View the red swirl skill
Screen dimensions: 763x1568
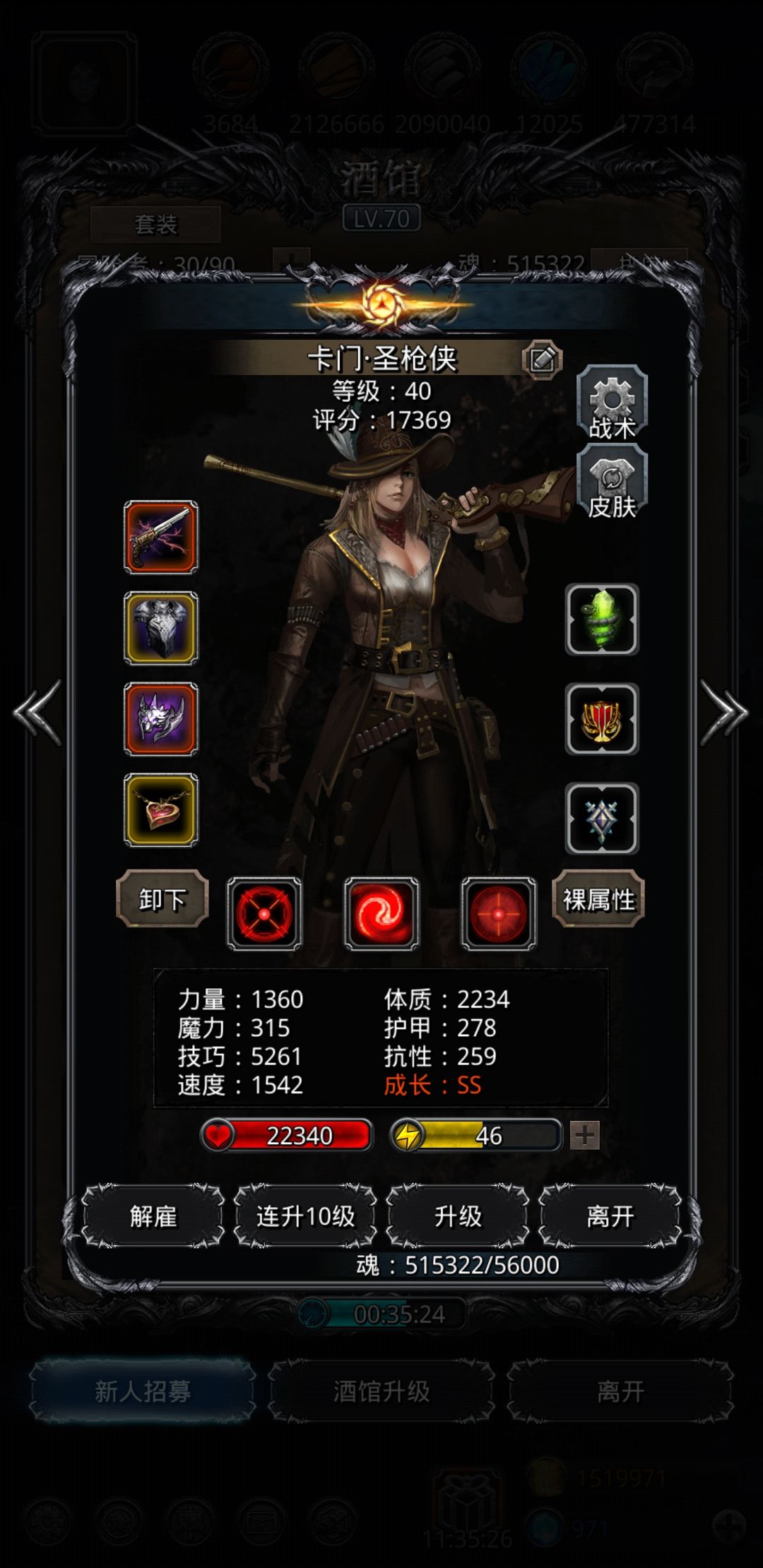pos(381,914)
